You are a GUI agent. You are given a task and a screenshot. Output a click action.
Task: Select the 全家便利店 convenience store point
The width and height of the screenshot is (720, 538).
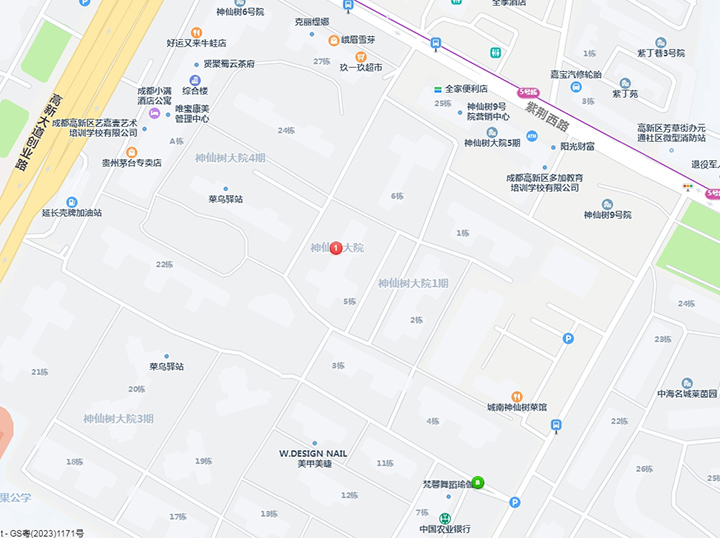pos(437,88)
